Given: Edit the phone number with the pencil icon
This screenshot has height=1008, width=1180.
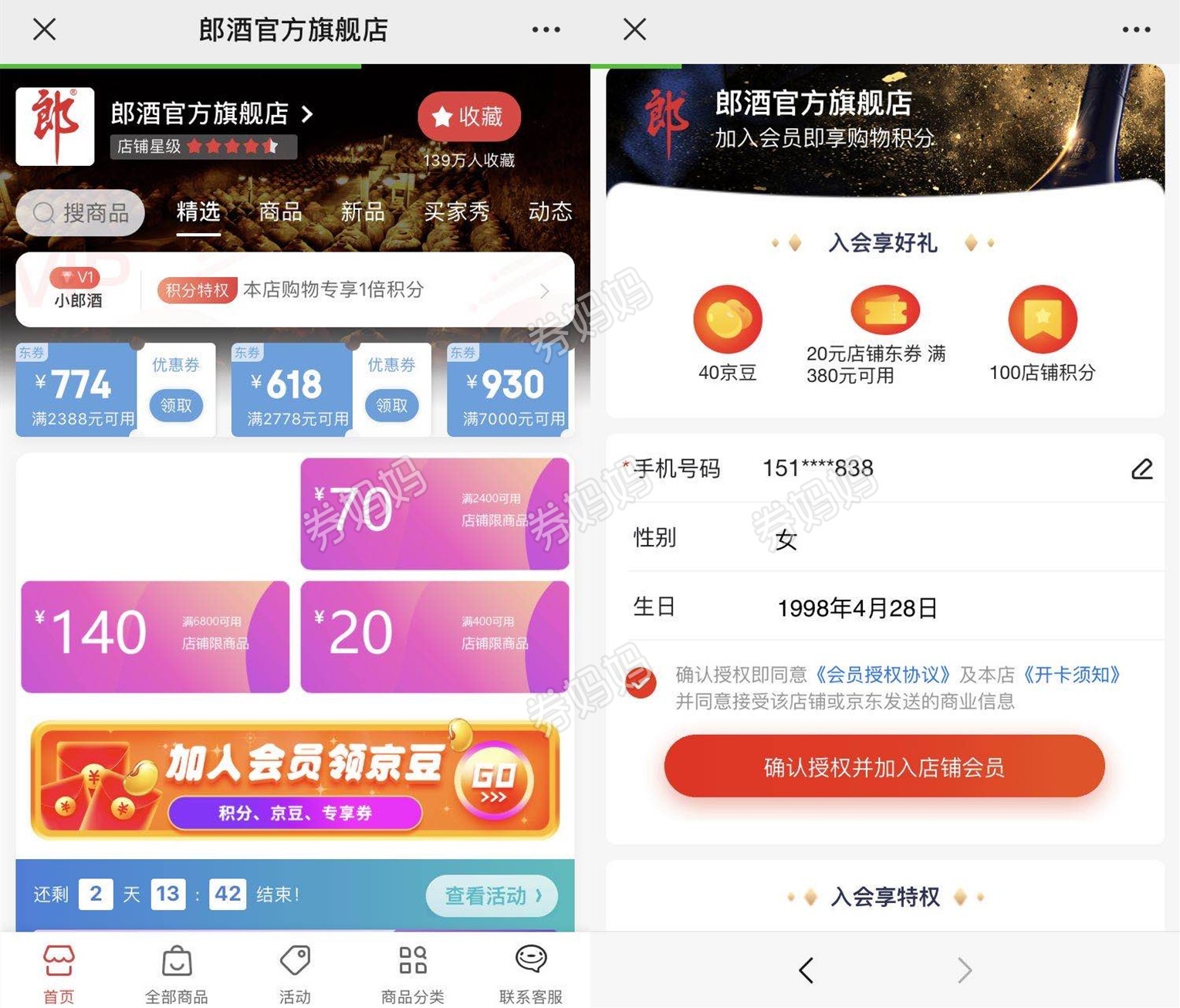Looking at the screenshot, I should point(1141,468).
